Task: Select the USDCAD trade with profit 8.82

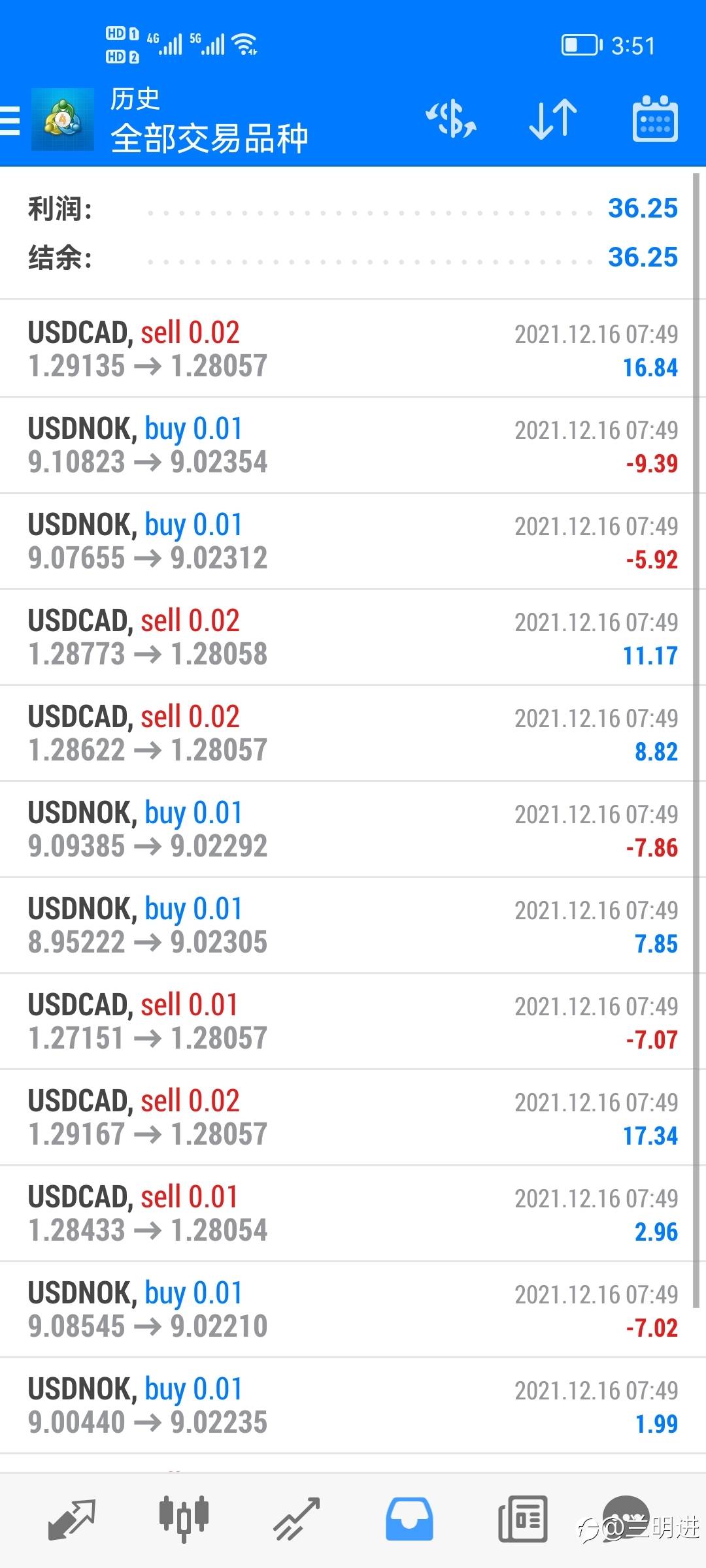Action: [353, 733]
